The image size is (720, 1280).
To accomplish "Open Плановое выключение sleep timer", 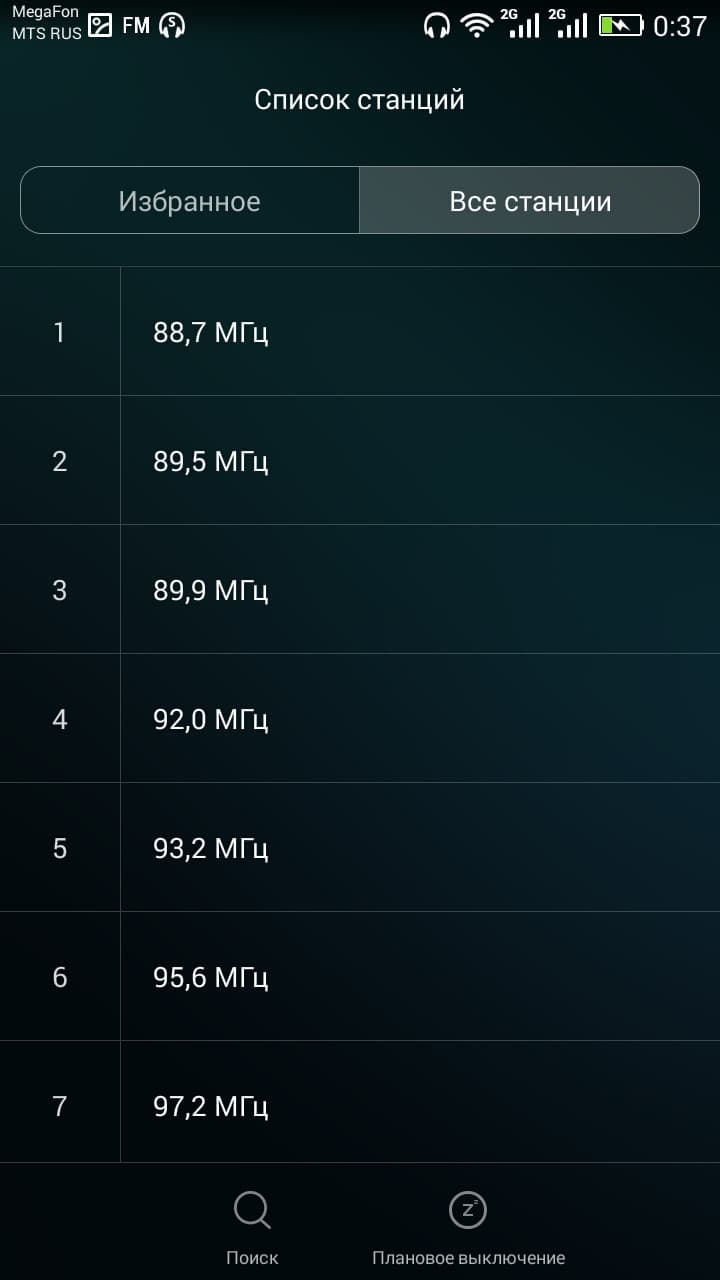I will point(468,1226).
